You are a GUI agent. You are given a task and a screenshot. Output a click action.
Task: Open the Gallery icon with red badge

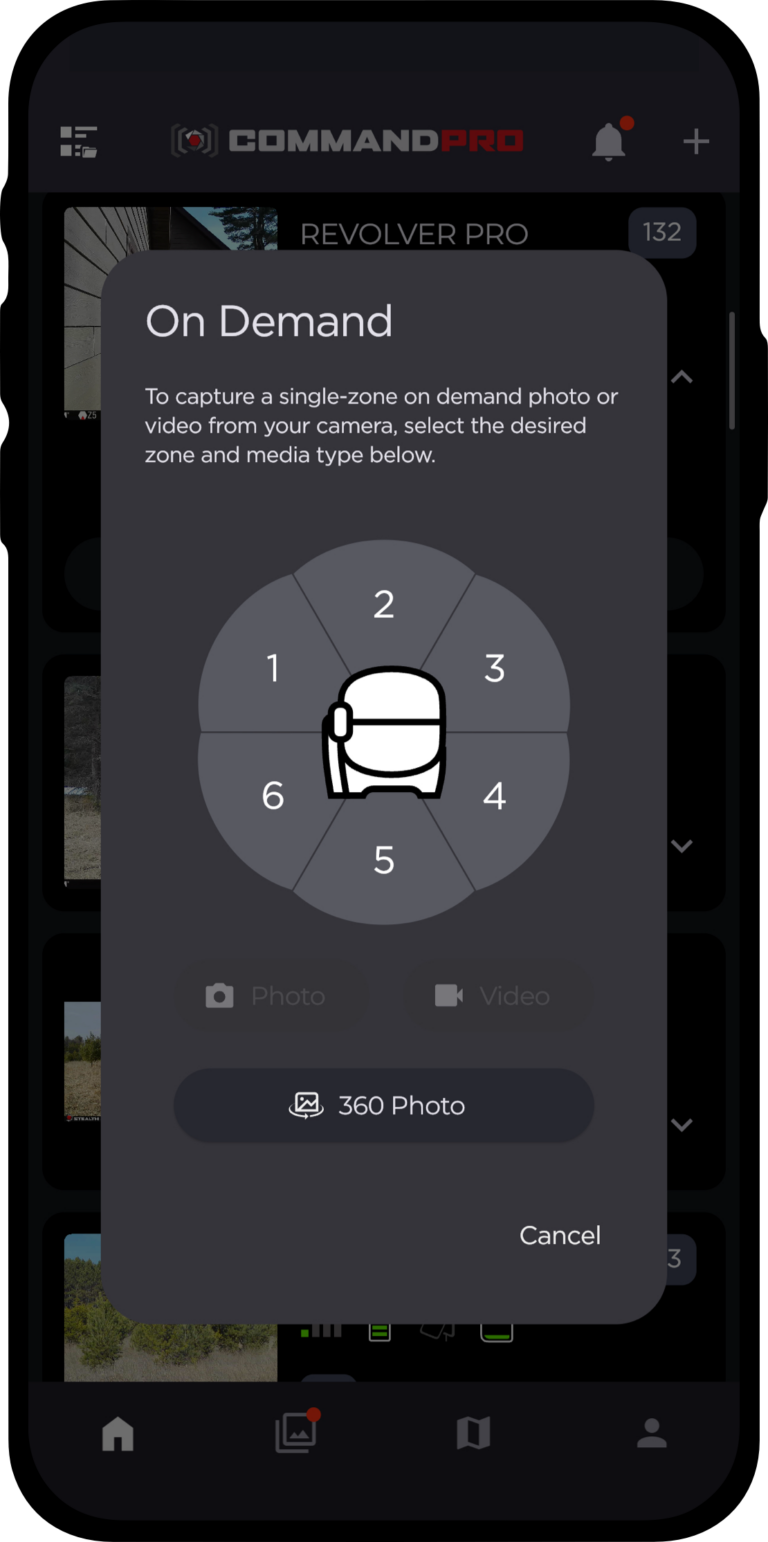295,1433
